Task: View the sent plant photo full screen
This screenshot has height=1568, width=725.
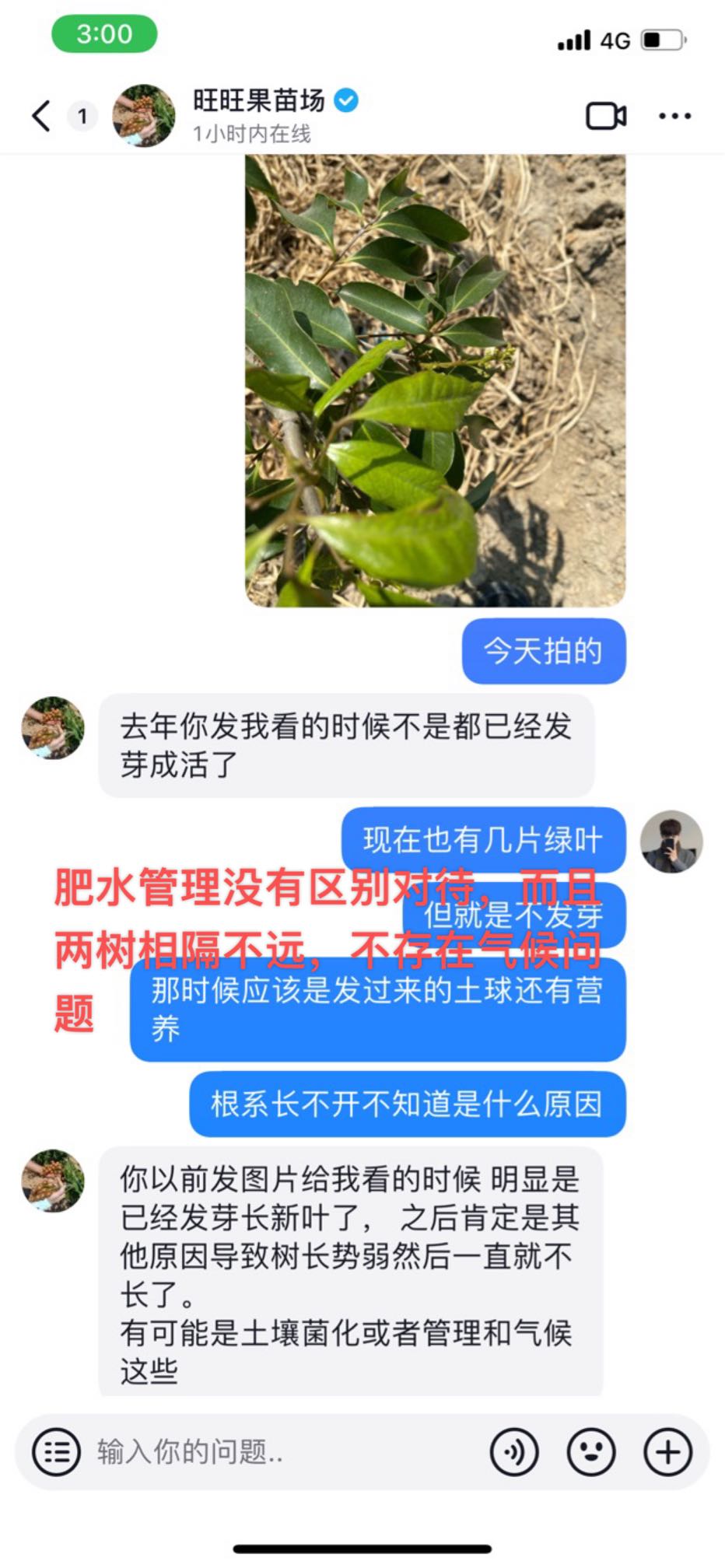Action: [436, 380]
